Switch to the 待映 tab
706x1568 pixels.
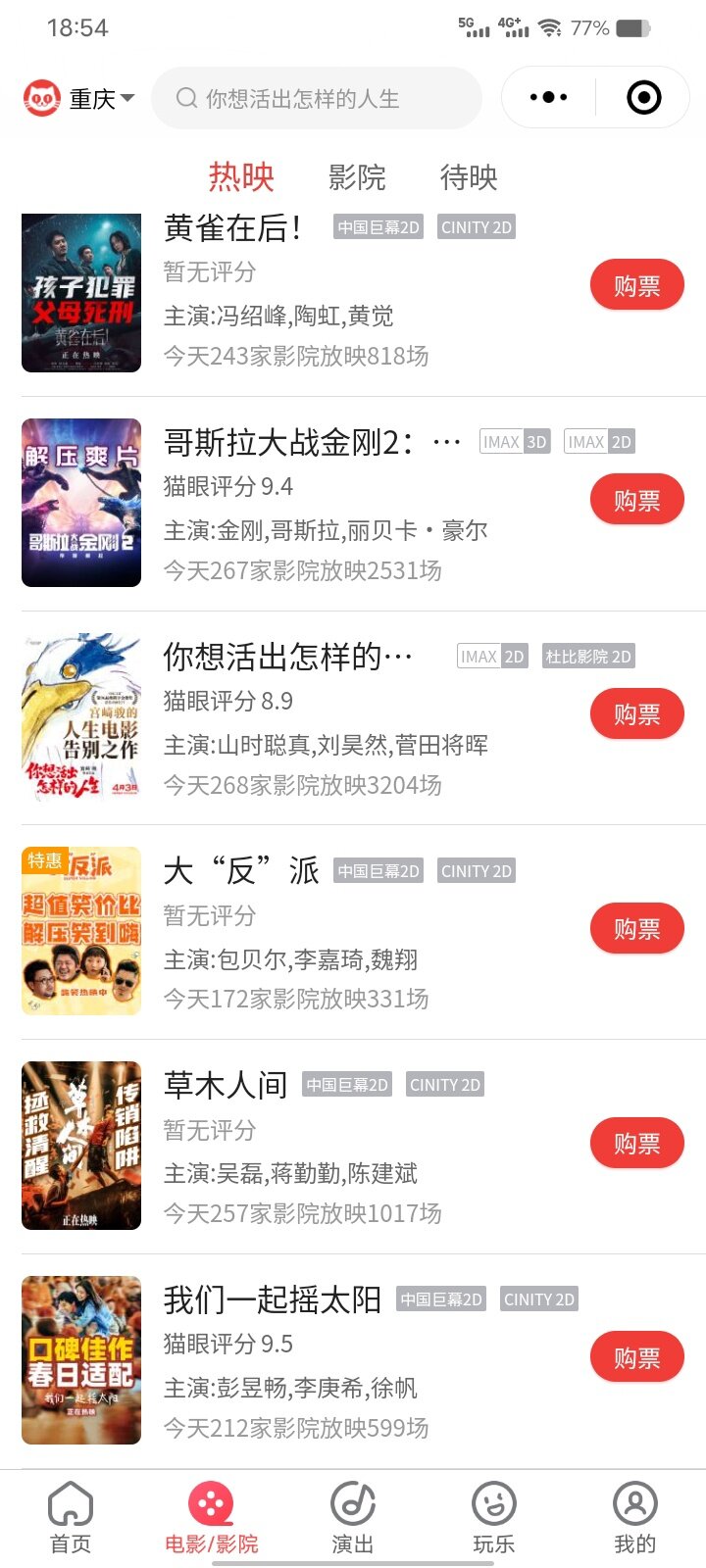coord(469,177)
